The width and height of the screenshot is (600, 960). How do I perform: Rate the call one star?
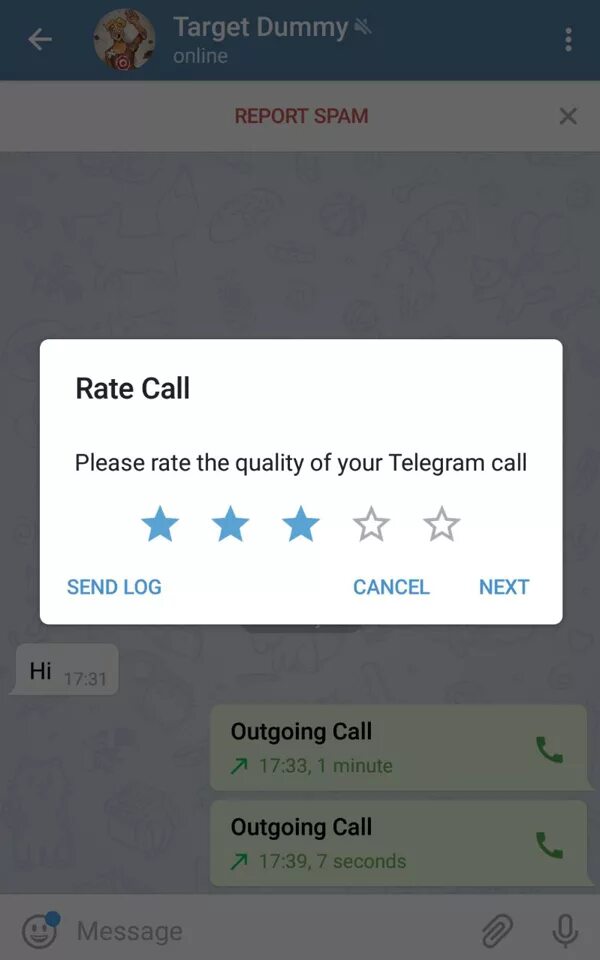(x=160, y=524)
